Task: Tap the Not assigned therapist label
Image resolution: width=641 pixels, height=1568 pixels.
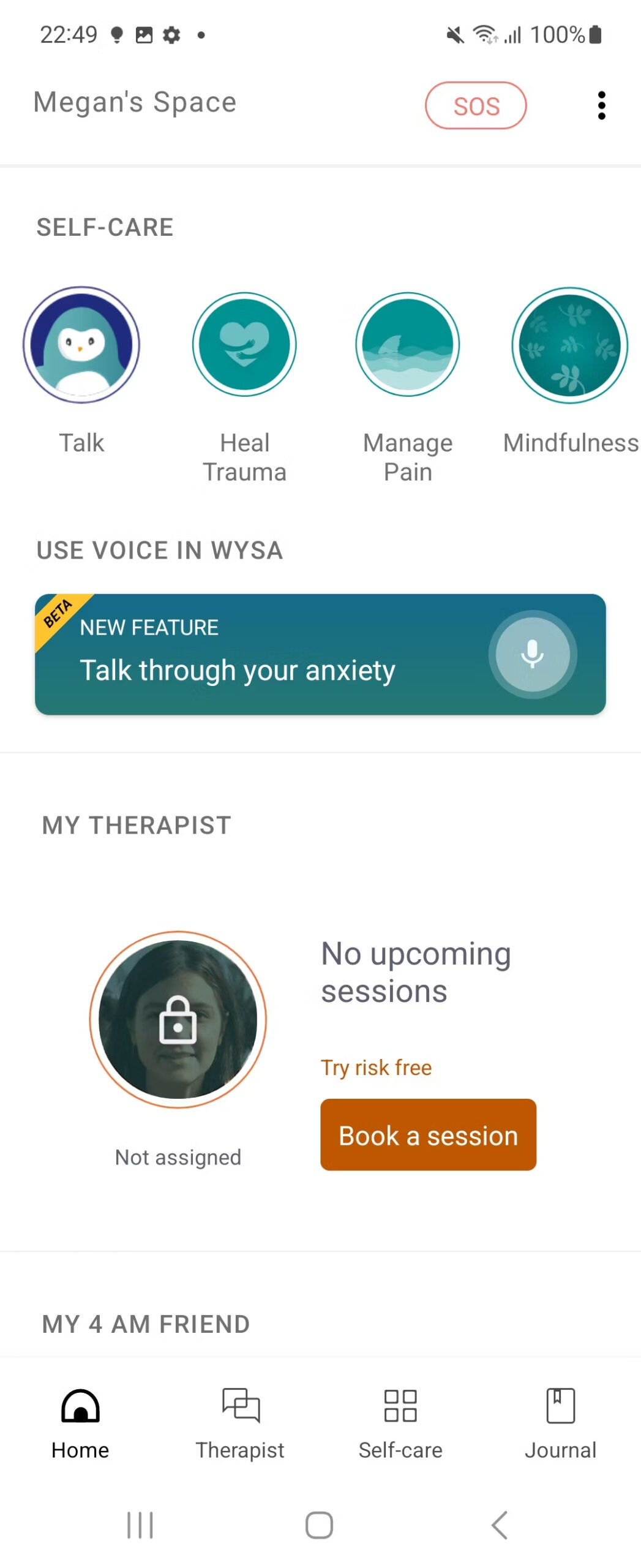Action: (177, 1156)
